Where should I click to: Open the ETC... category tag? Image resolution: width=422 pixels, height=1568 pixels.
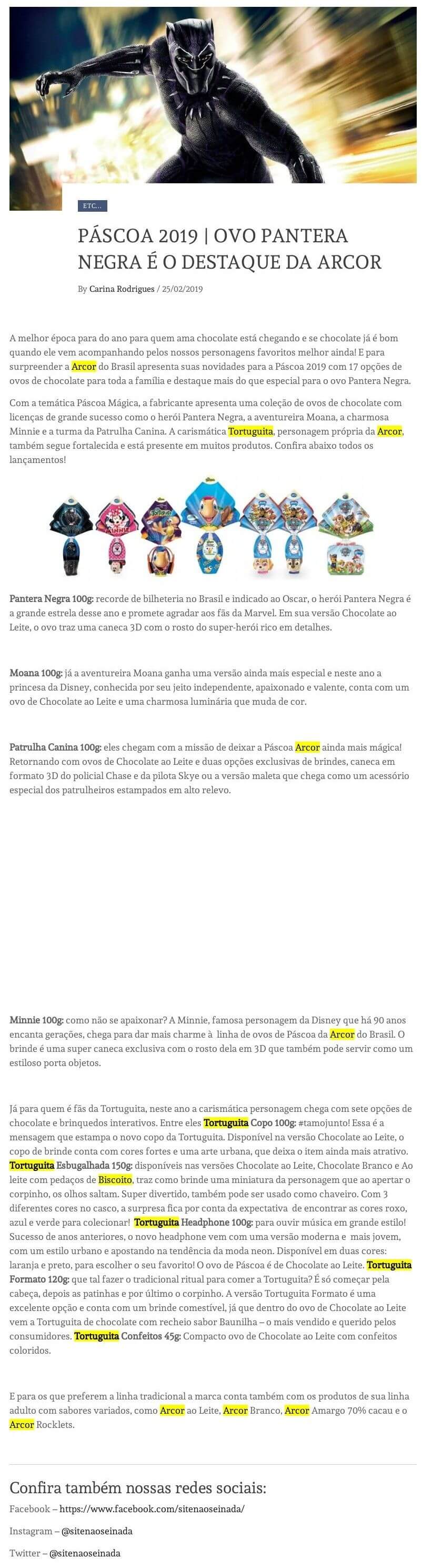pyautogui.click(x=93, y=206)
